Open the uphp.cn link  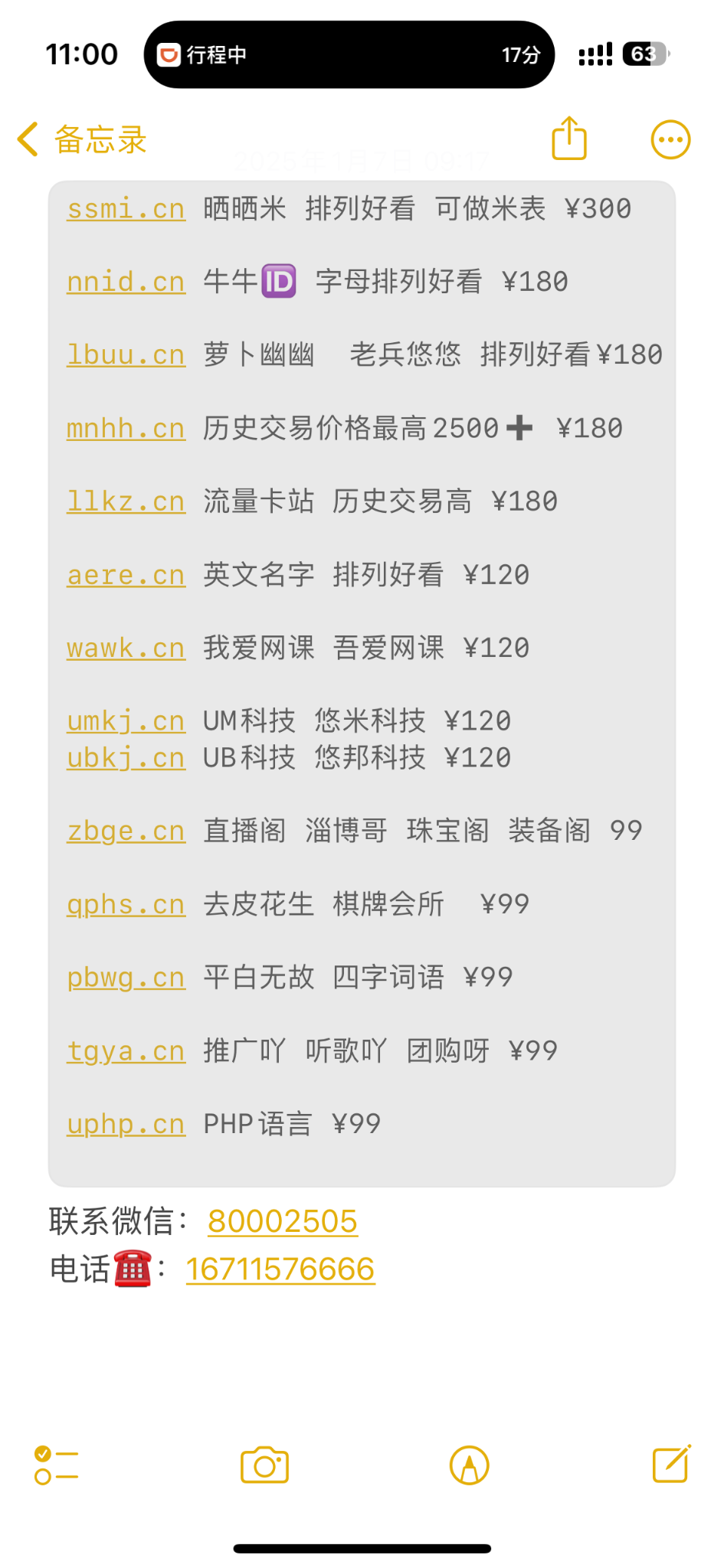[126, 1125]
